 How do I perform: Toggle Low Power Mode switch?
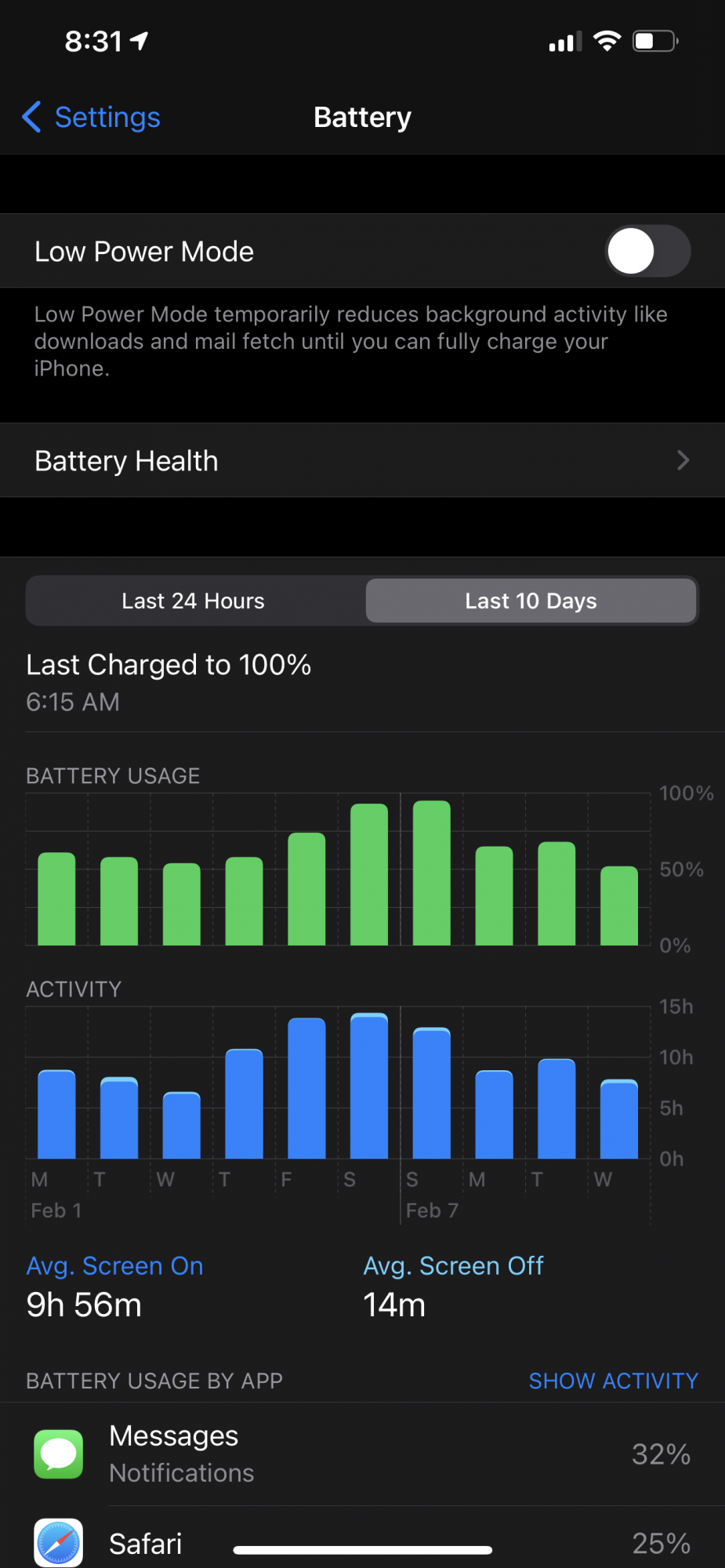647,251
